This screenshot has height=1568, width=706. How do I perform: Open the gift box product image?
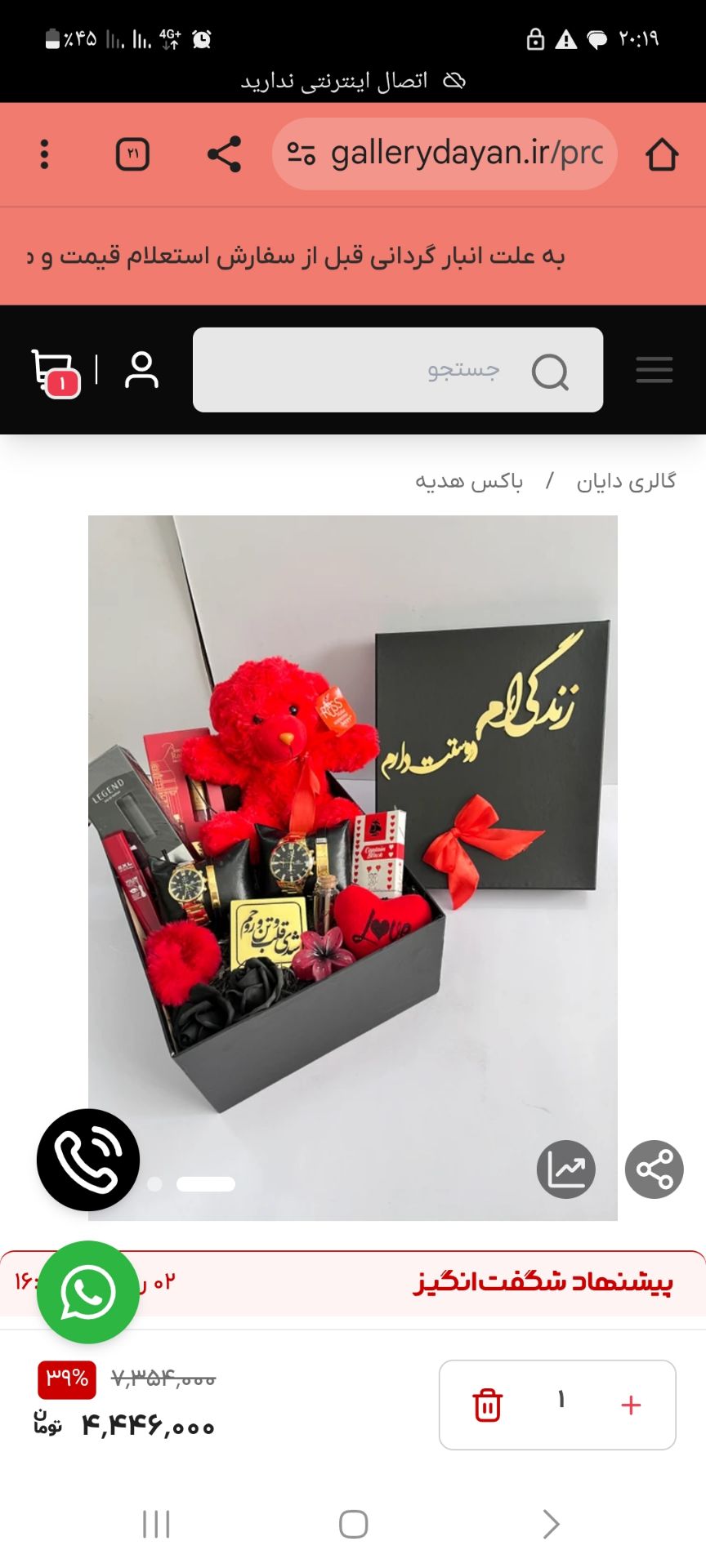353,817
